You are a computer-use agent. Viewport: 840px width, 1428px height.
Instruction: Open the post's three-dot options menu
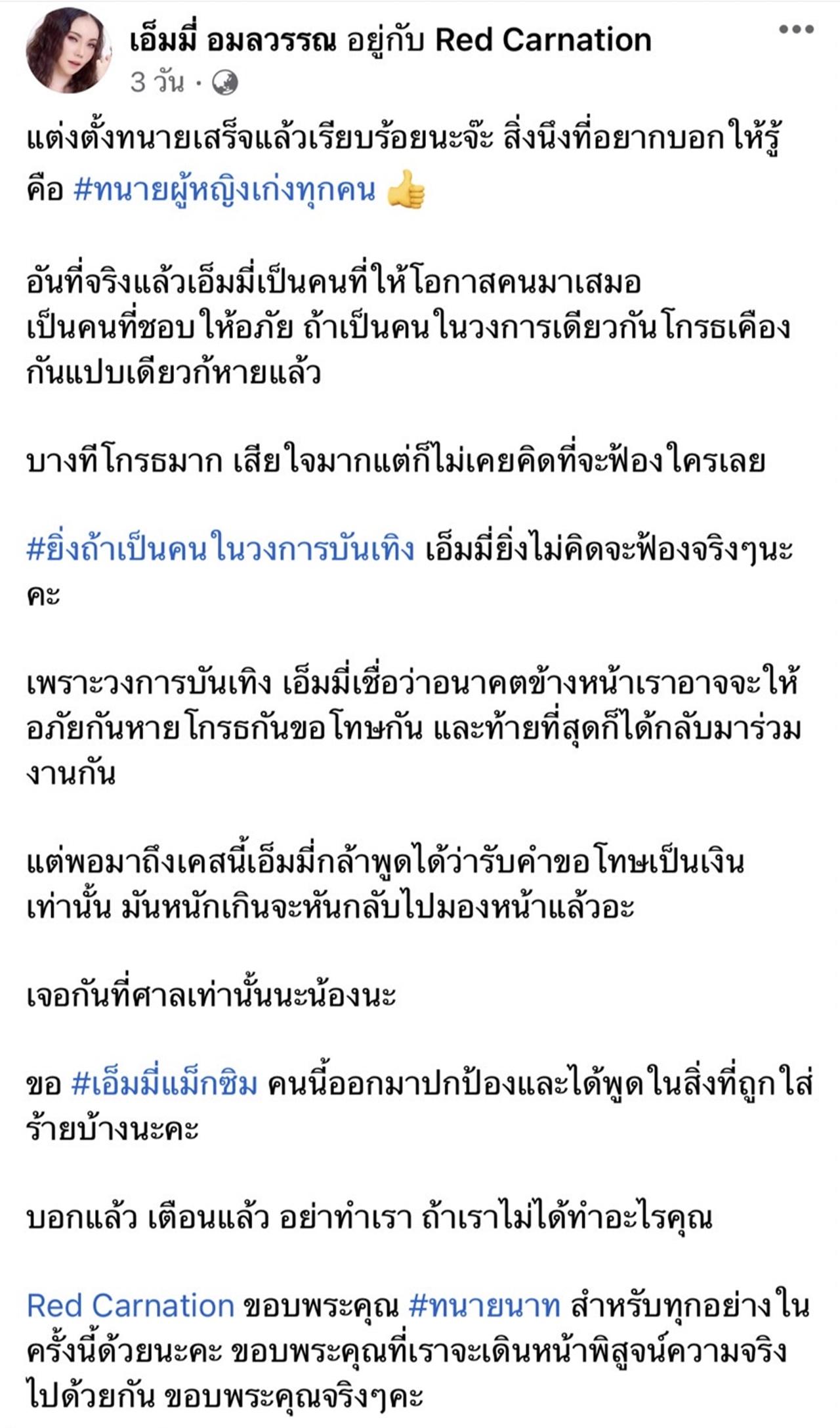[x=797, y=30]
